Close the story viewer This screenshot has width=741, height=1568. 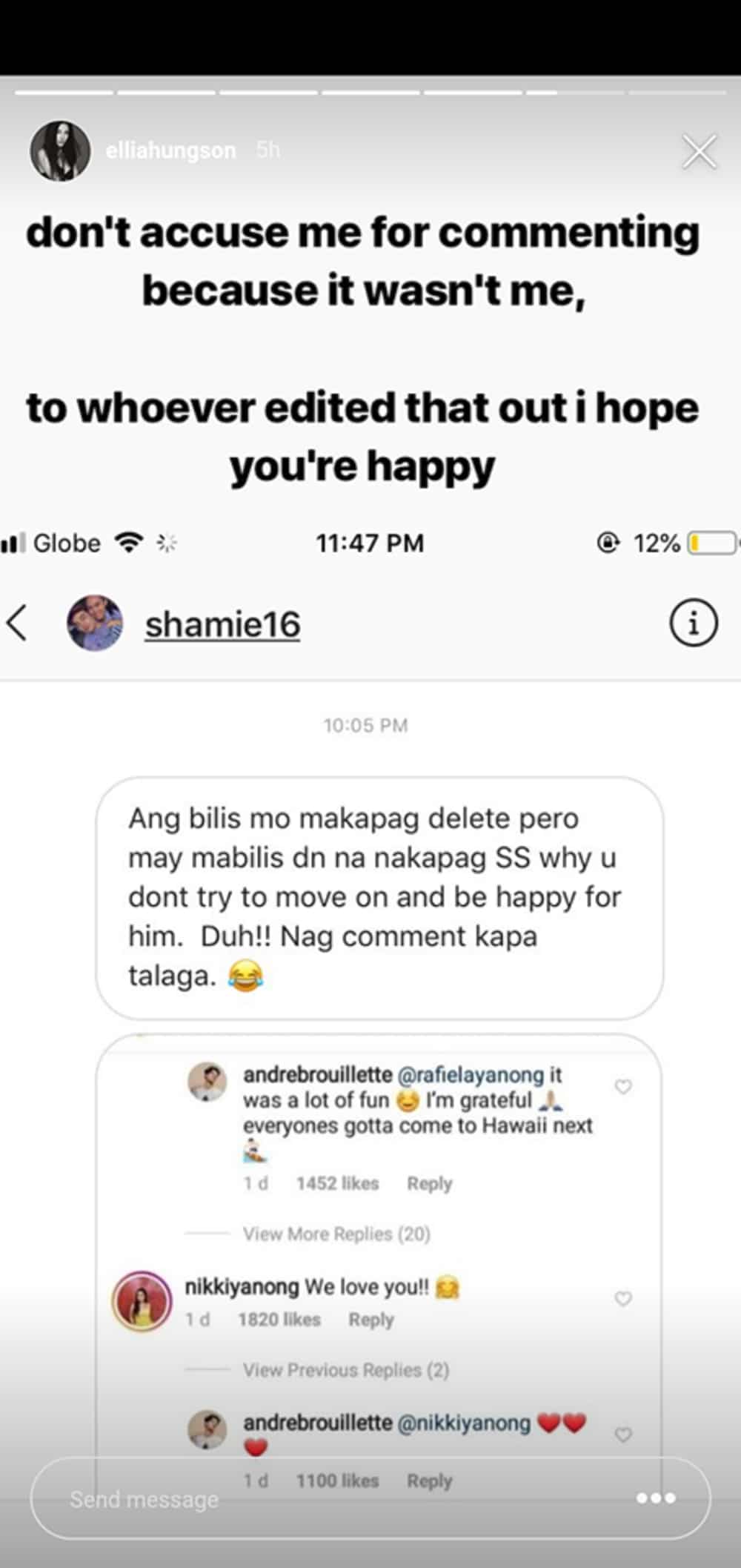point(699,152)
